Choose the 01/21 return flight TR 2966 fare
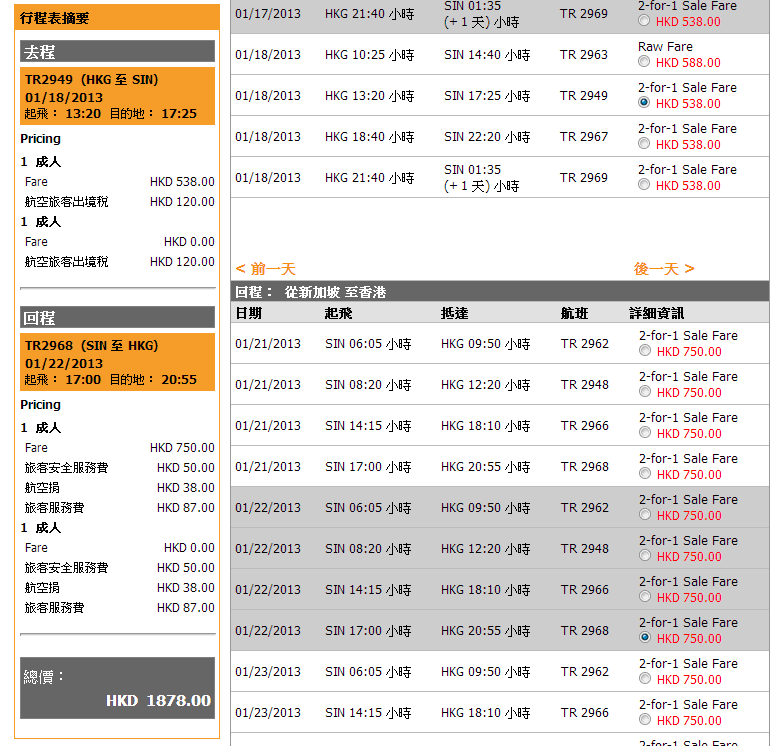The image size is (778, 746). tap(644, 433)
